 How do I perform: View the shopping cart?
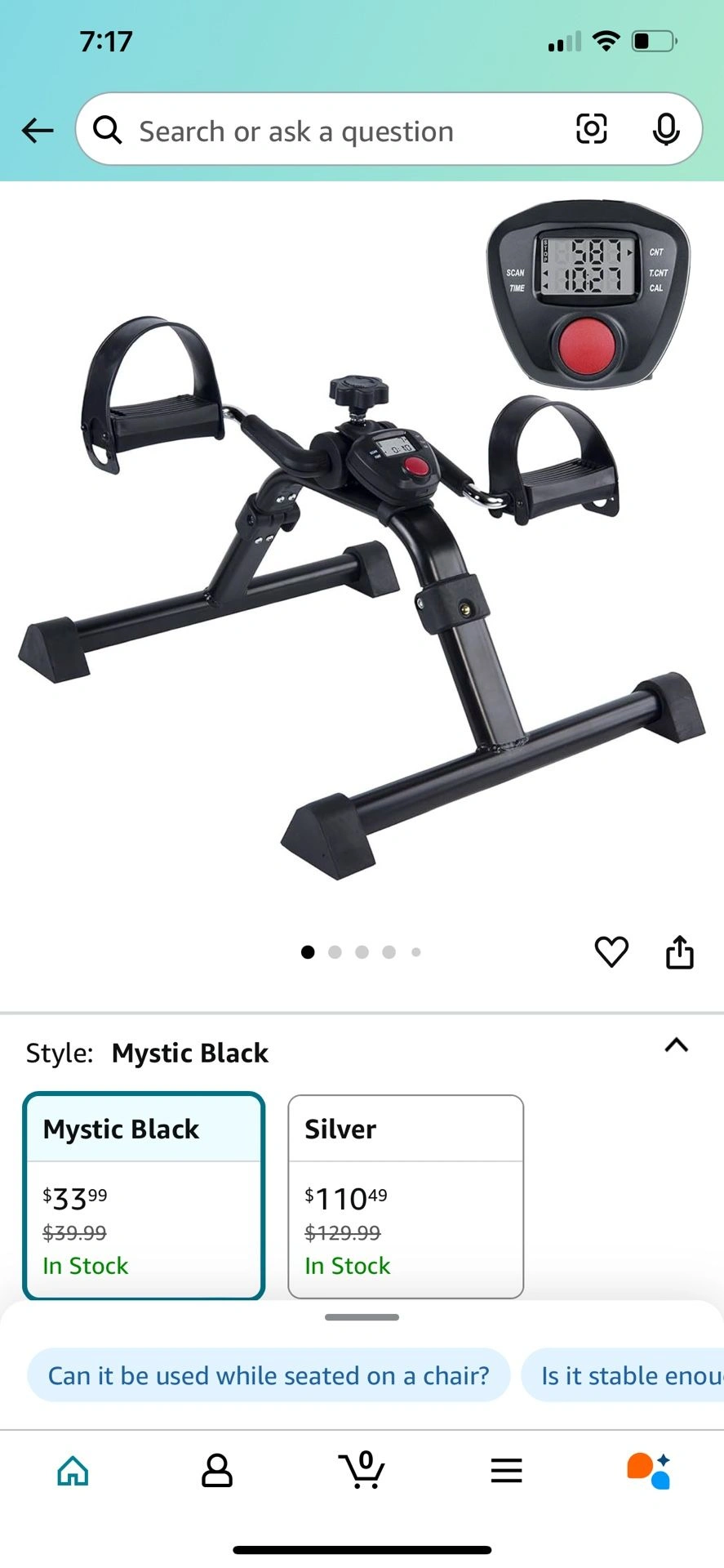(362, 1471)
